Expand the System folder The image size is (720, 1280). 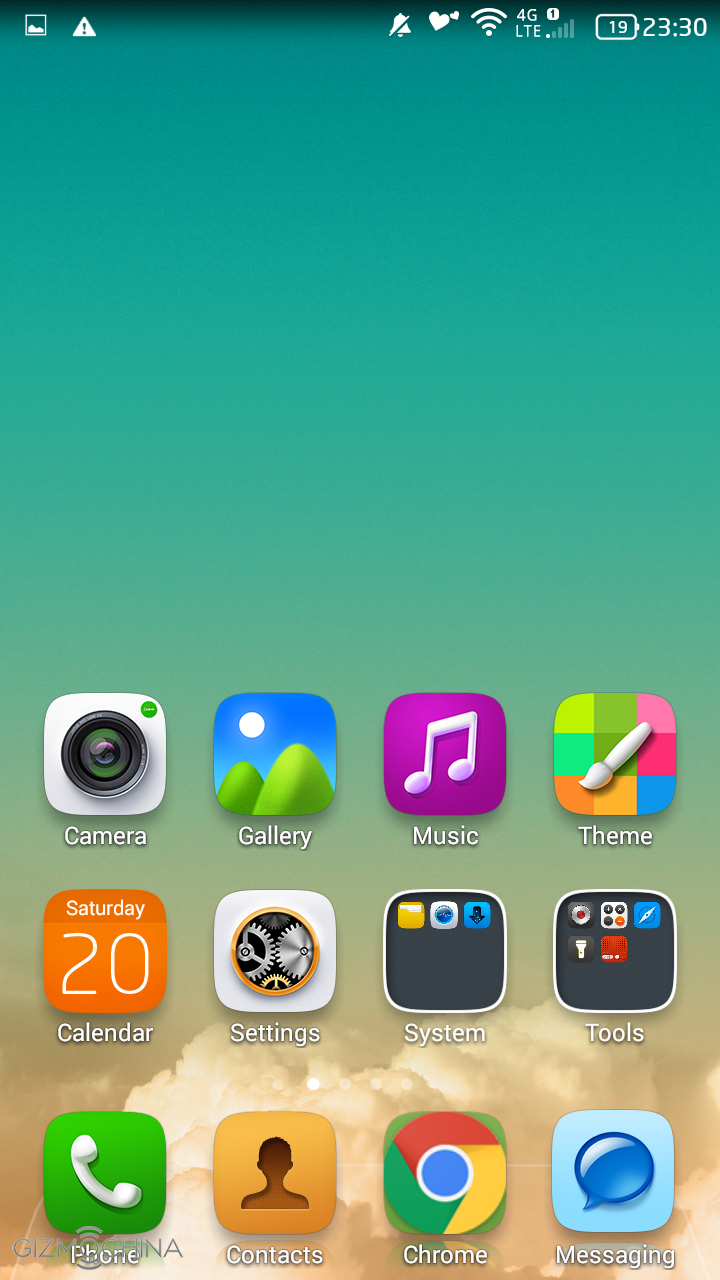[x=445, y=951]
